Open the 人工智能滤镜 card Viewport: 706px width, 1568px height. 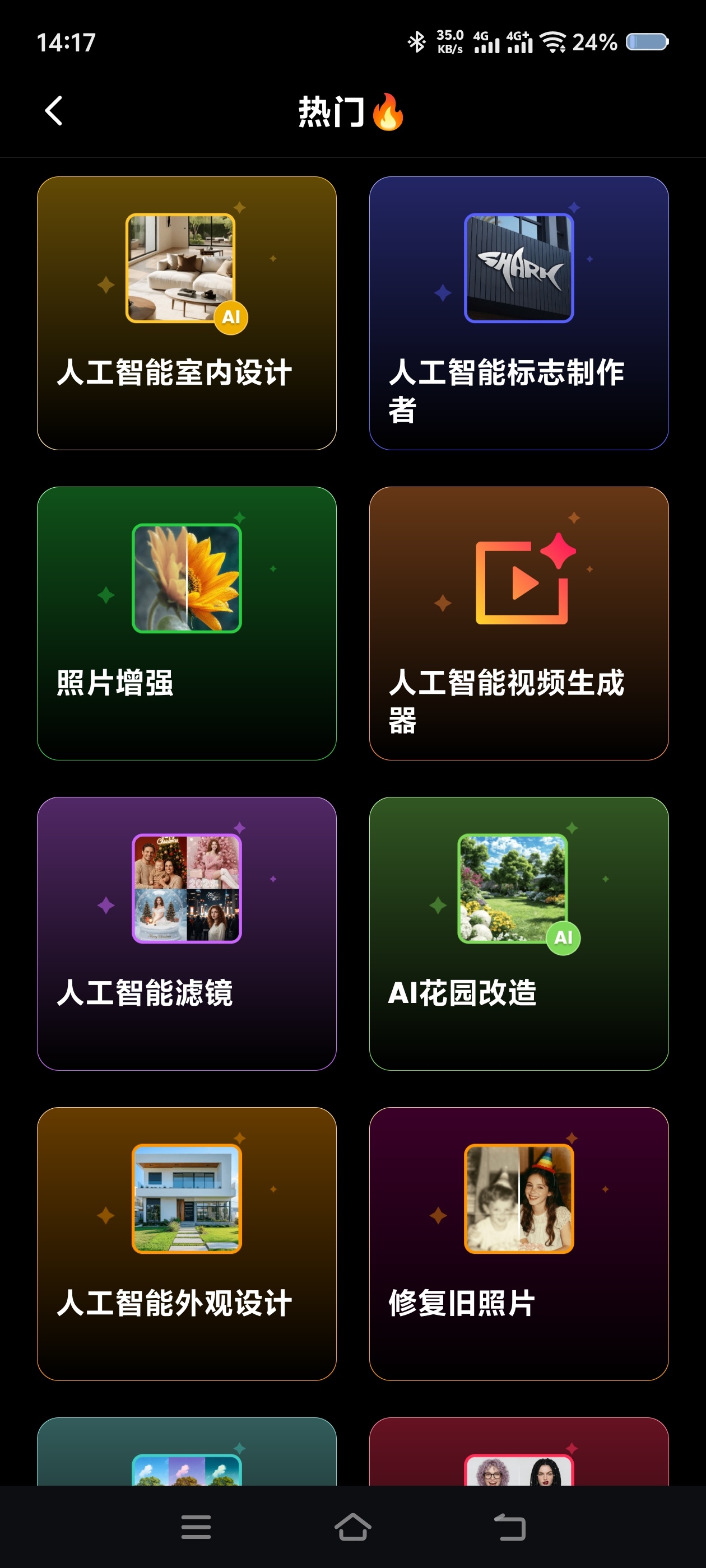(187, 933)
